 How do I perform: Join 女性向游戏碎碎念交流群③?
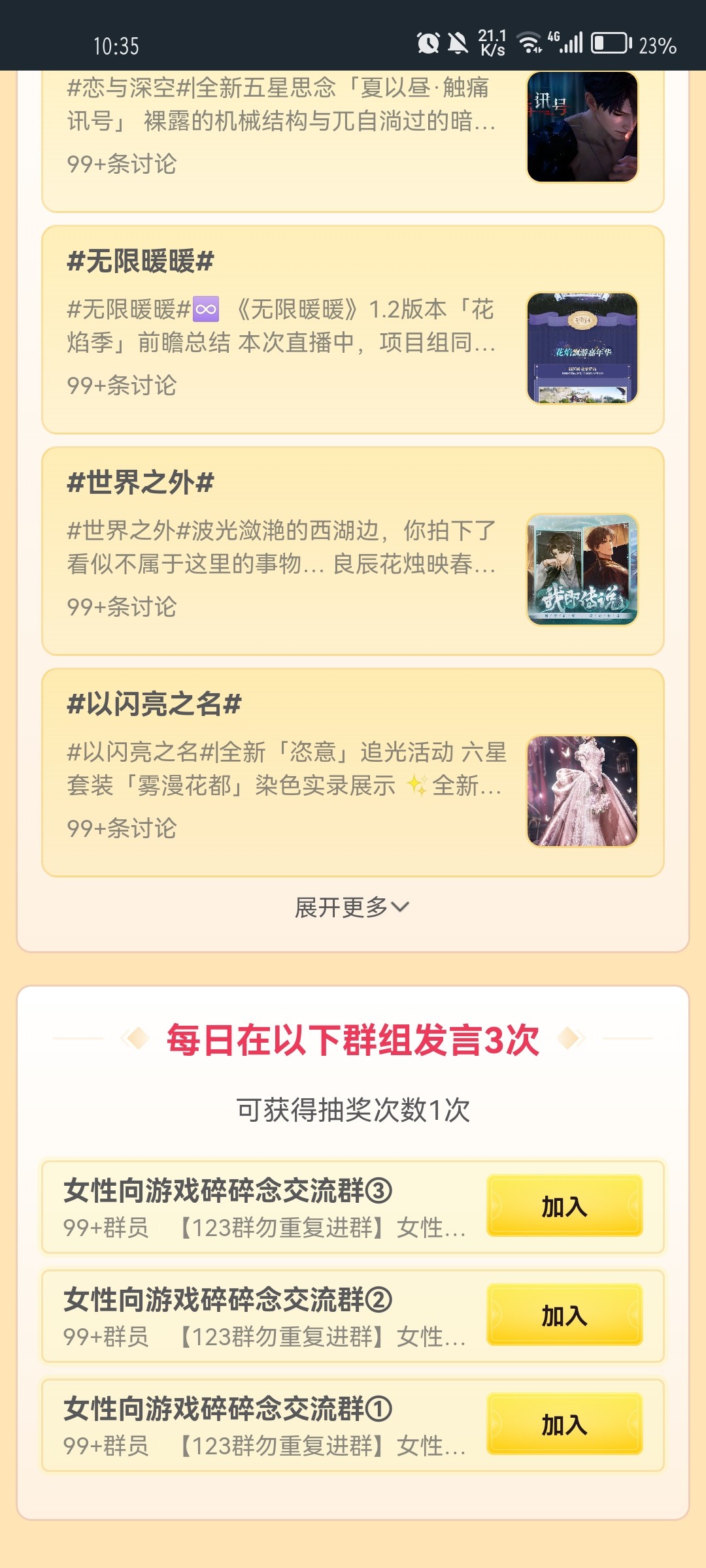point(564,1206)
